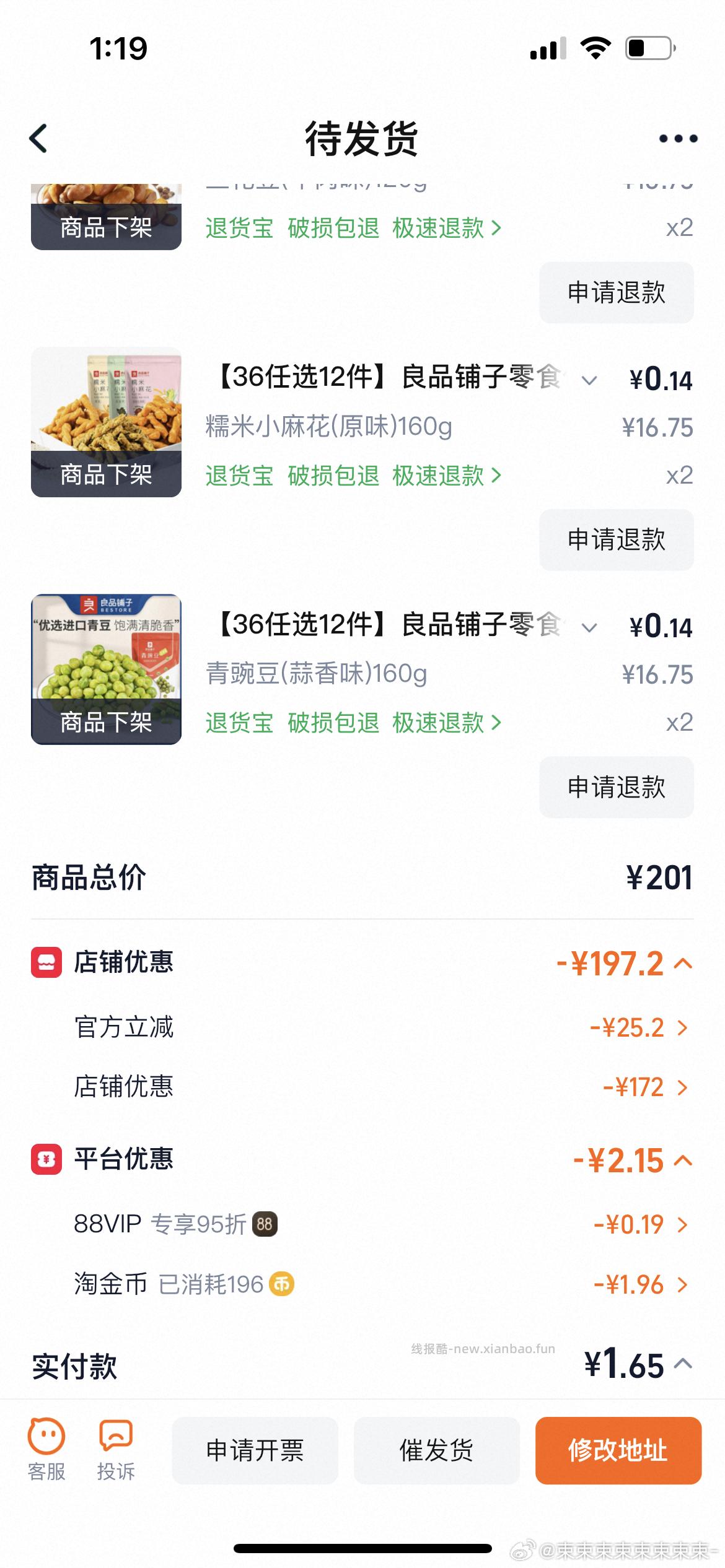Screen dimensions: 725x1568
Task: Open the 淘金币 deduction details arrow
Action: click(x=683, y=1284)
